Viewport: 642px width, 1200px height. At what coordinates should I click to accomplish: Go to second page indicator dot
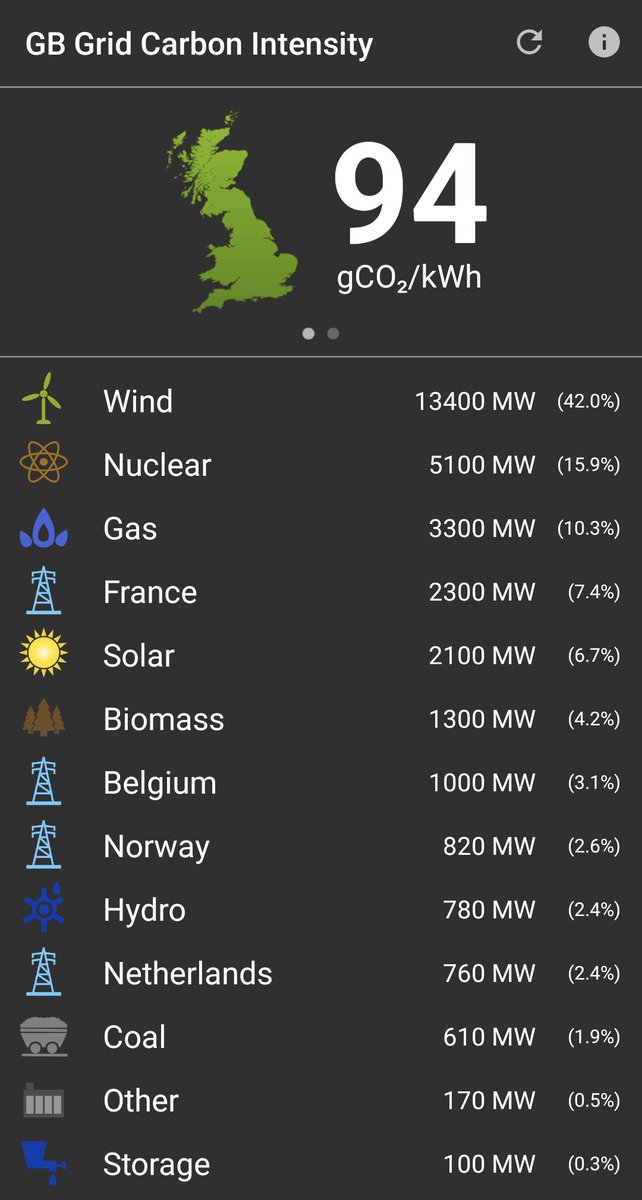333,333
